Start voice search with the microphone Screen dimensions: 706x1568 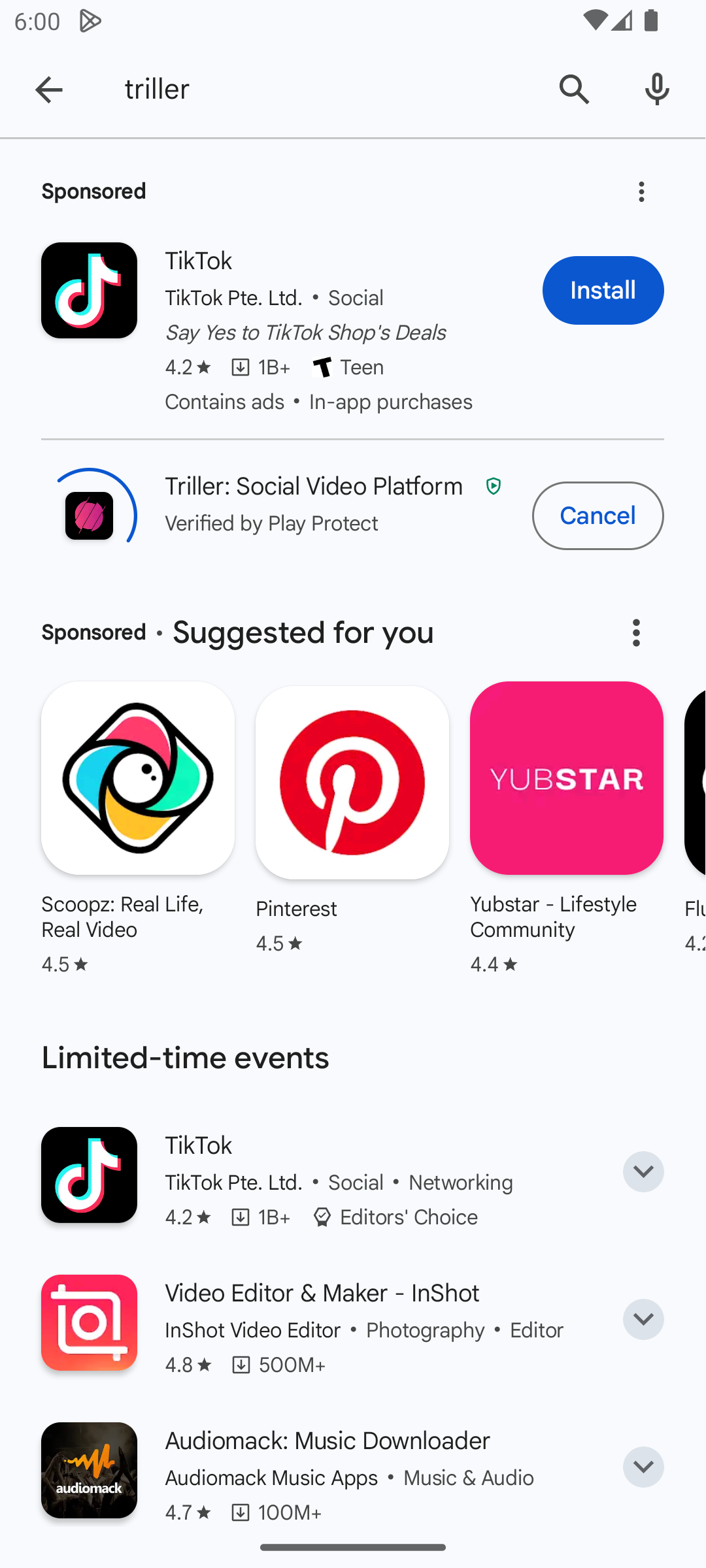pyautogui.click(x=657, y=90)
